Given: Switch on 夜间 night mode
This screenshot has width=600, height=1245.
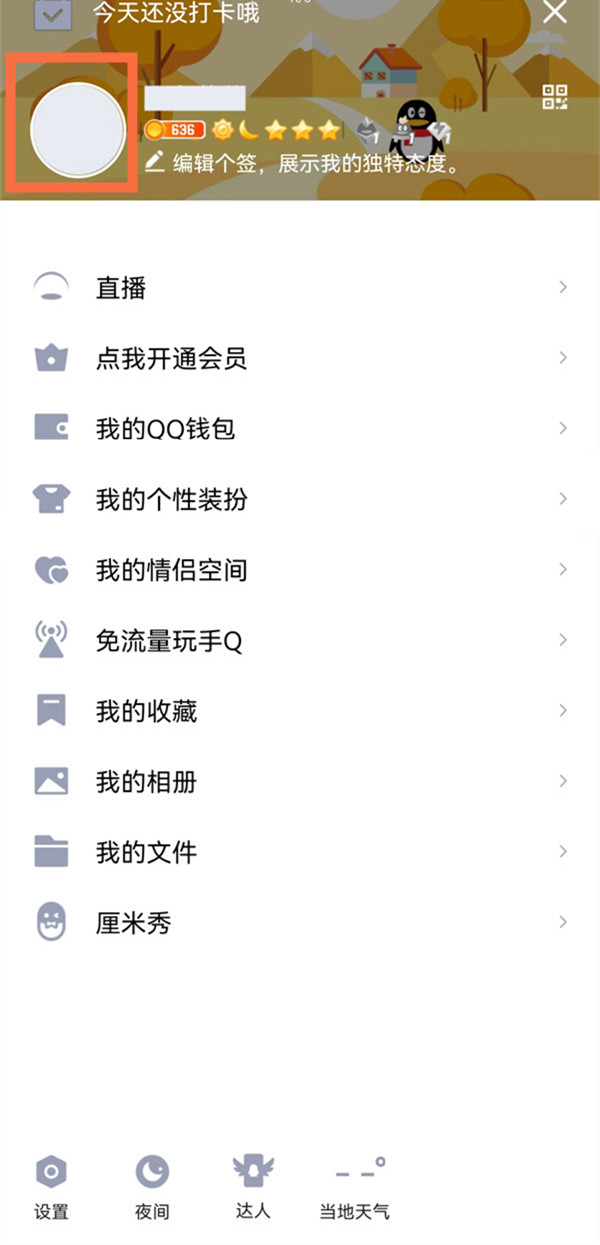Looking at the screenshot, I should [x=152, y=1187].
